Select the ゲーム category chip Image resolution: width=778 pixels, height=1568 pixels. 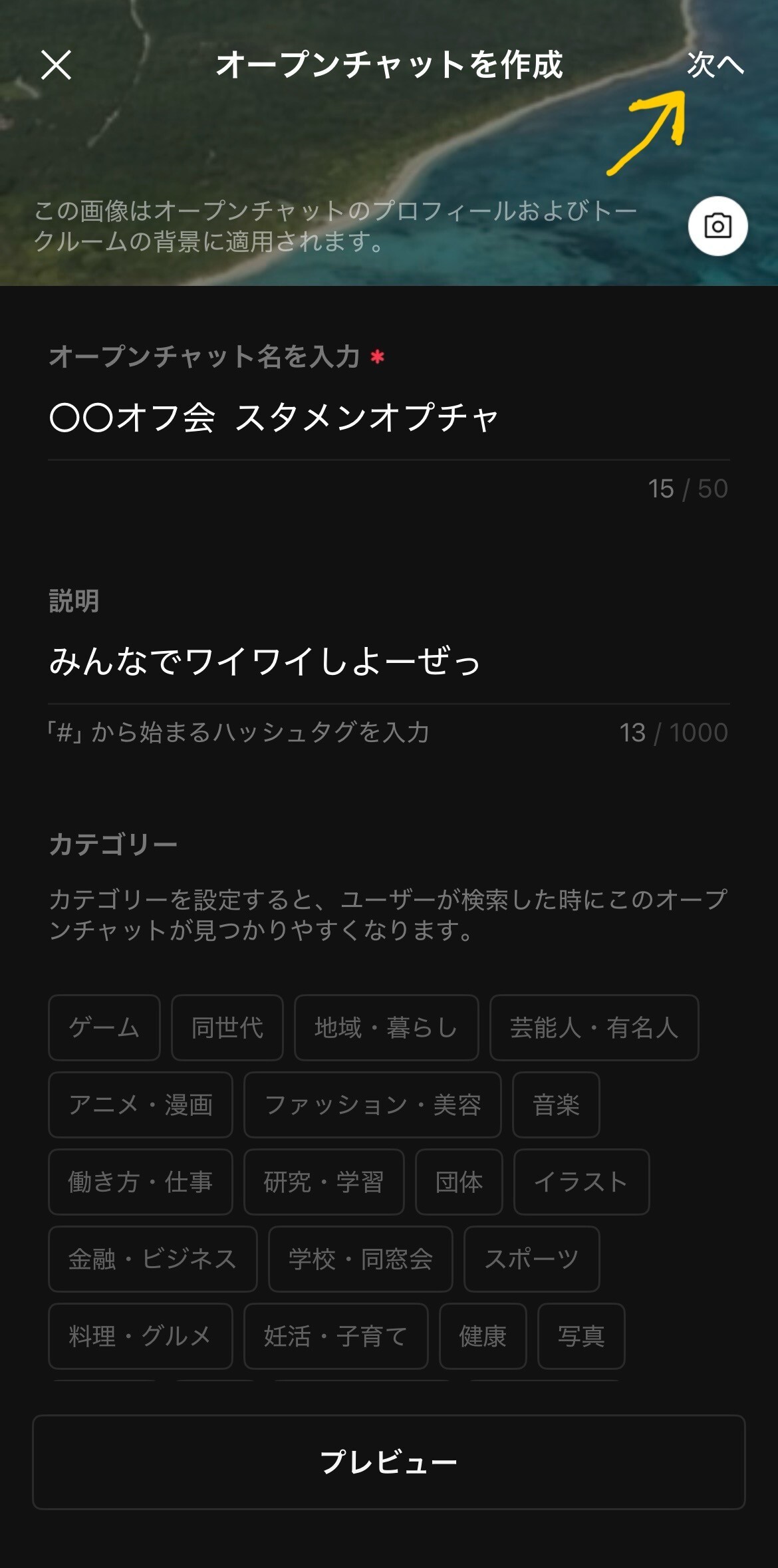tap(104, 1027)
